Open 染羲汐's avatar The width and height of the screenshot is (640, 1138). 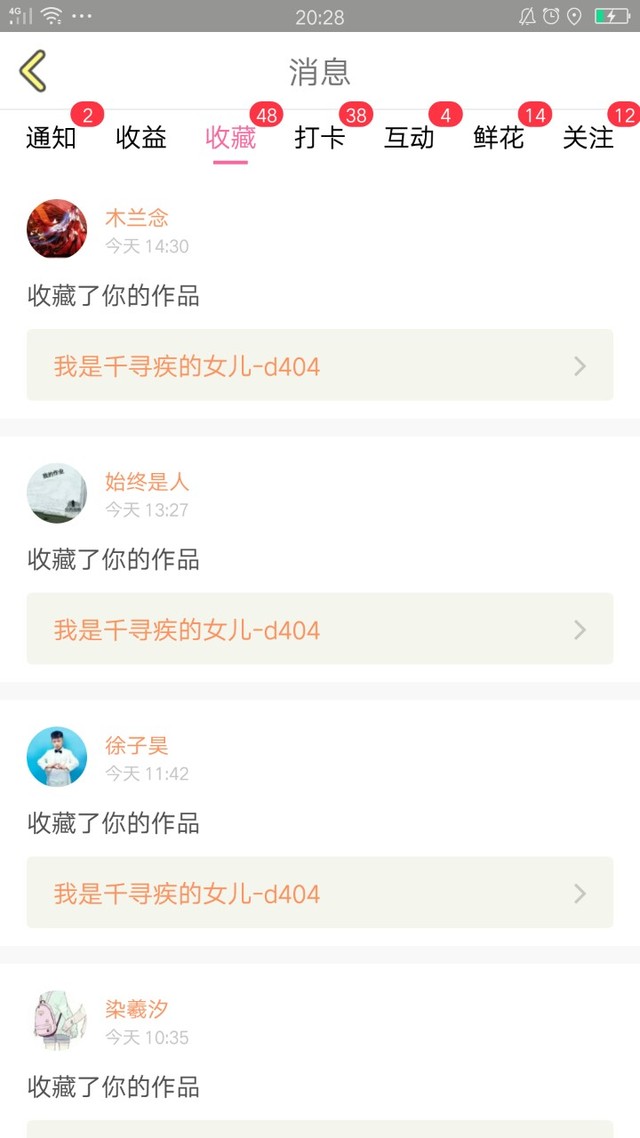pyautogui.click(x=57, y=1020)
